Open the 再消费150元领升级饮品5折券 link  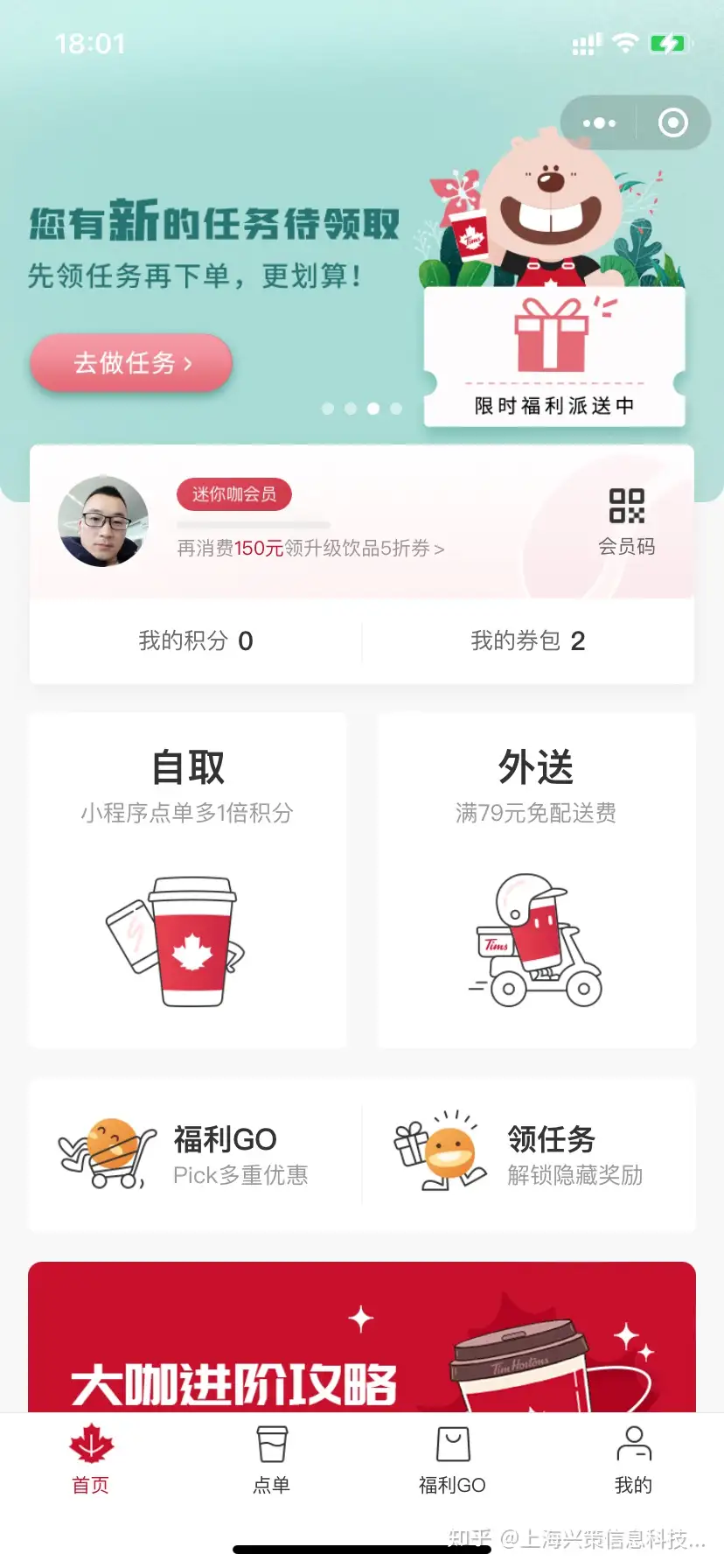click(x=310, y=549)
